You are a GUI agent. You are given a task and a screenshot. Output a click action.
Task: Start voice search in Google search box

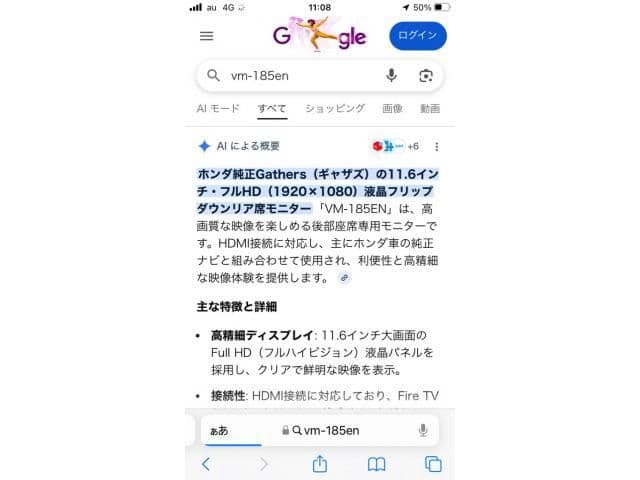pyautogui.click(x=391, y=76)
